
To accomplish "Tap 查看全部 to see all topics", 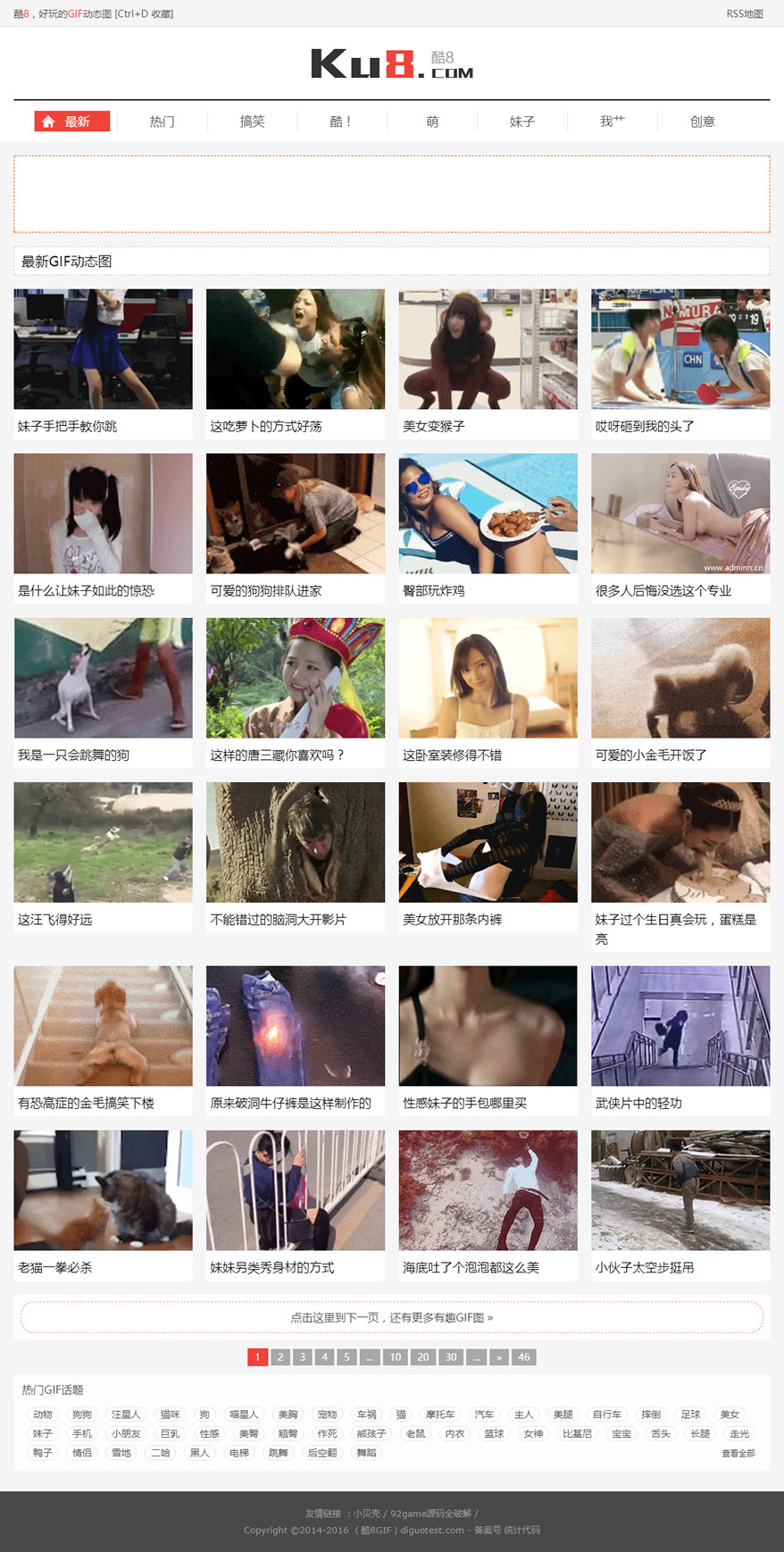I will point(738,1454).
